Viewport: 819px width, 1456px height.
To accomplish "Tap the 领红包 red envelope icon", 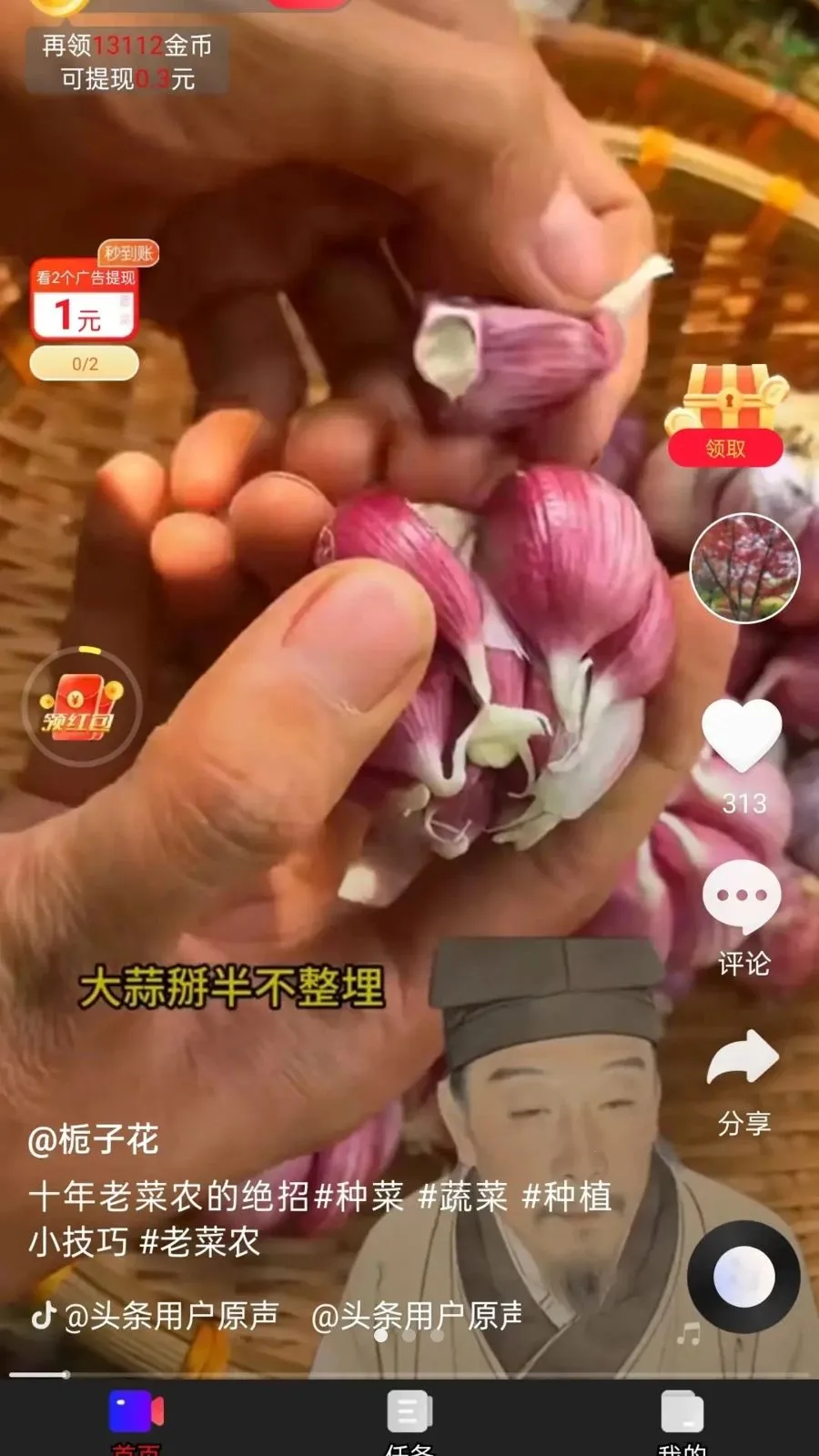I will point(81,707).
